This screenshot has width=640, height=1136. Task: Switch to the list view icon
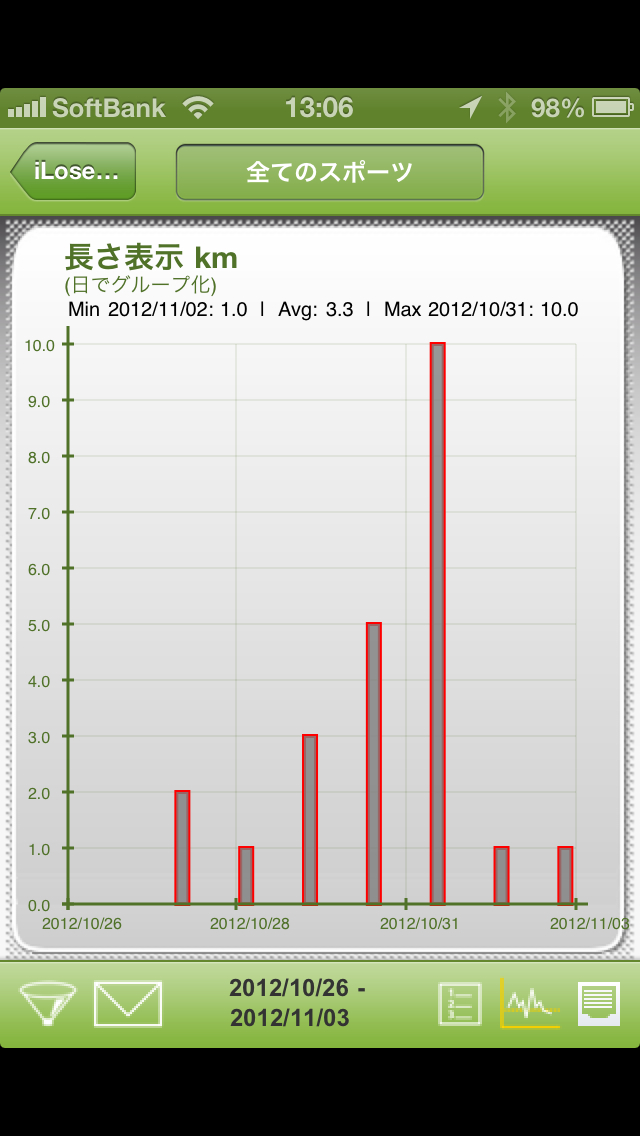coord(460,1003)
